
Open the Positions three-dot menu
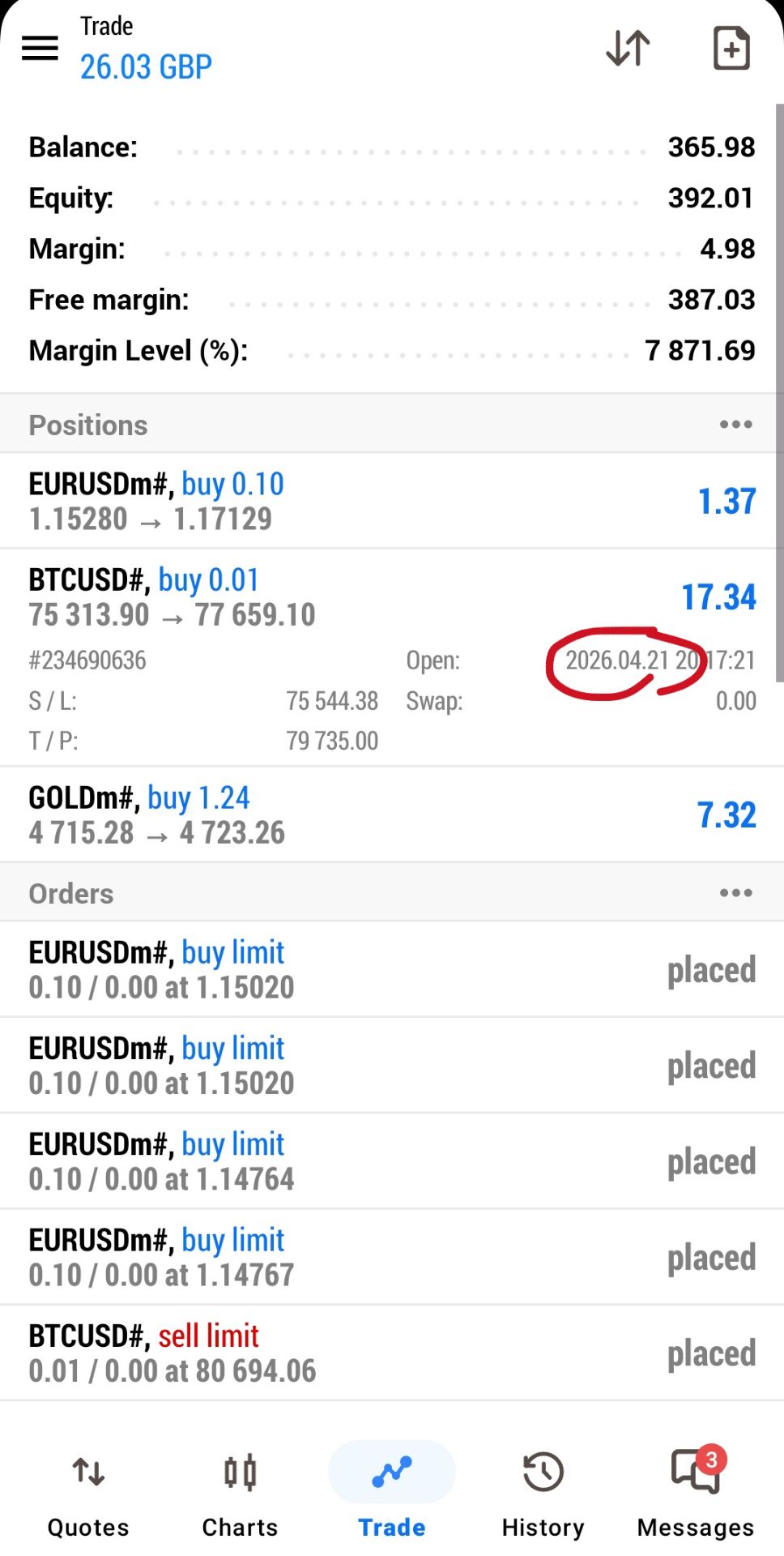(735, 425)
